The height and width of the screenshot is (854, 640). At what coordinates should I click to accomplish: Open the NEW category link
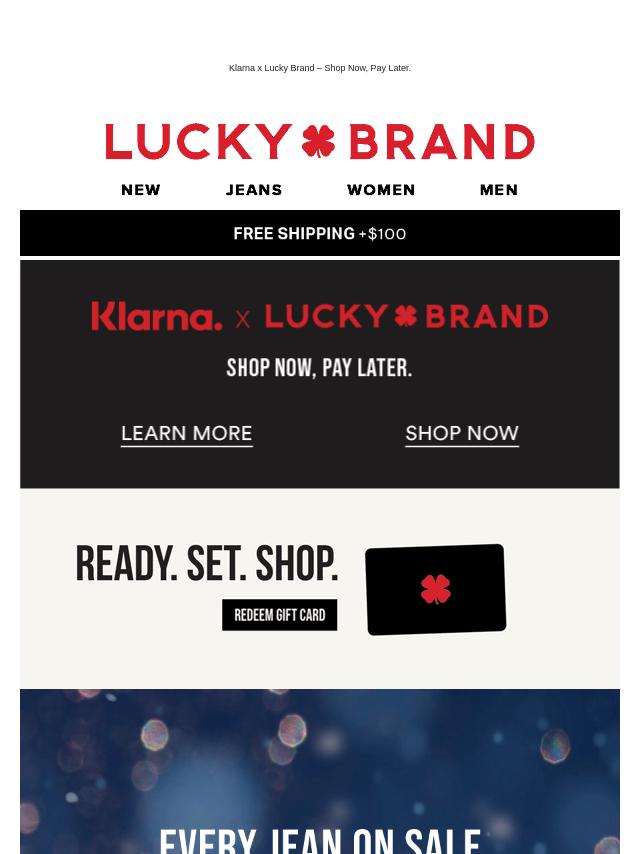point(141,190)
